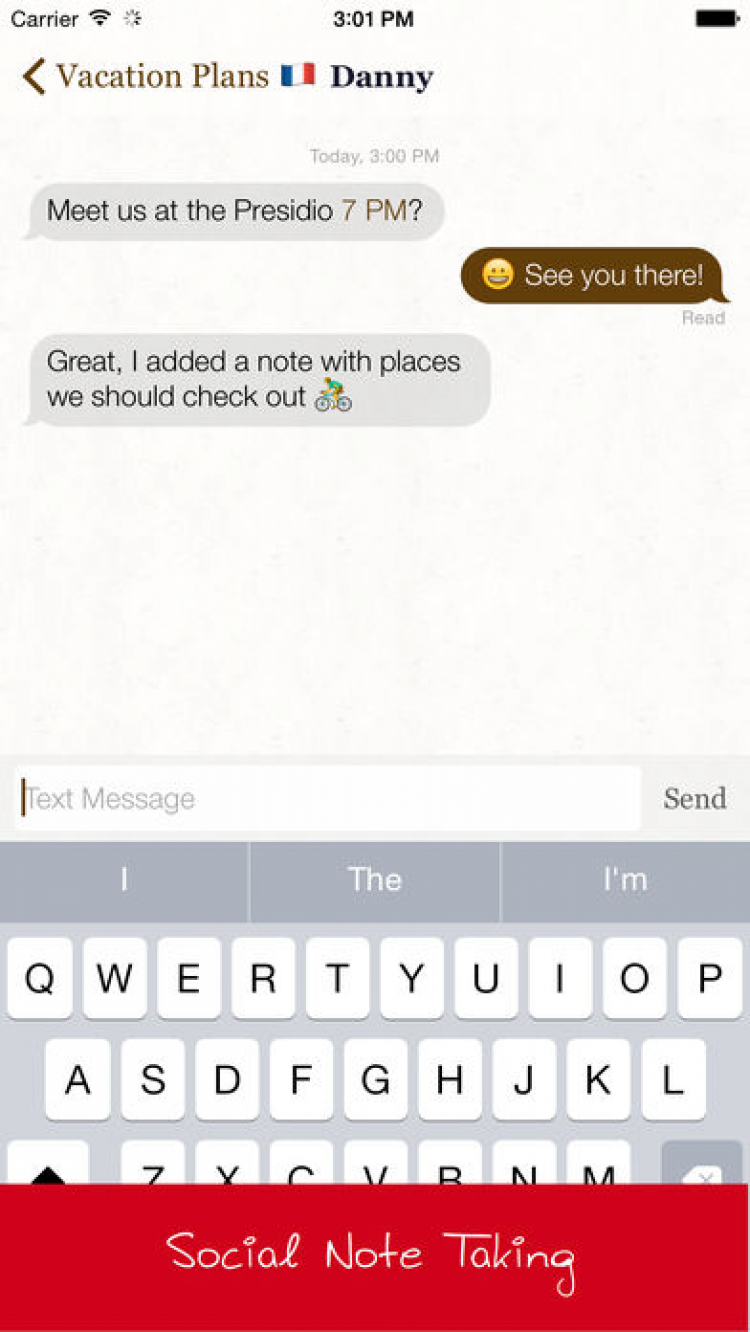
Task: Type the letter Q key
Action: (40, 979)
